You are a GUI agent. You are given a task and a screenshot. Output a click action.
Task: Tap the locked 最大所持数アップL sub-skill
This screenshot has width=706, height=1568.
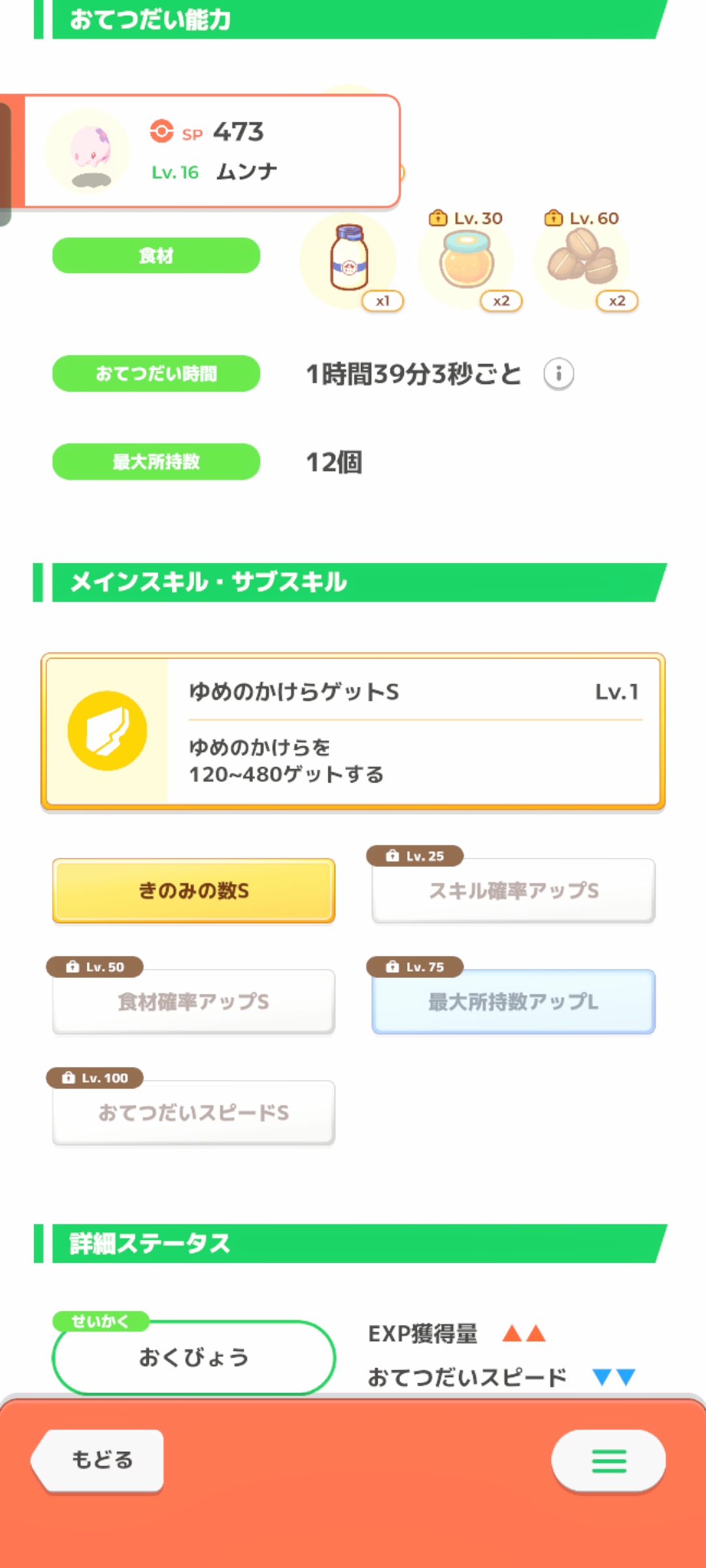pos(513,1002)
